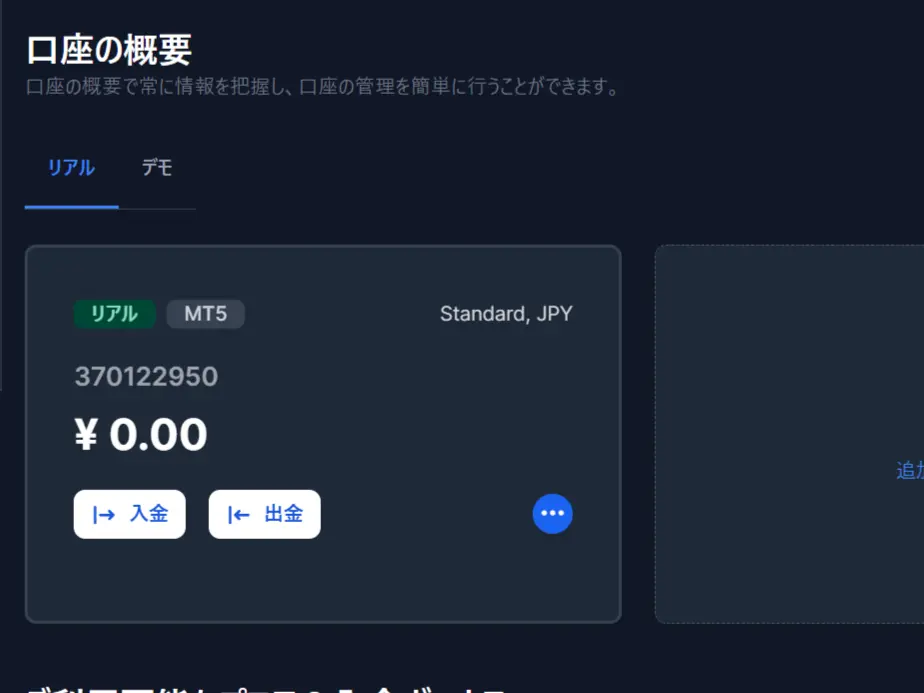Switch to the デモ tab
Image resolution: width=924 pixels, height=693 pixels.
point(157,168)
